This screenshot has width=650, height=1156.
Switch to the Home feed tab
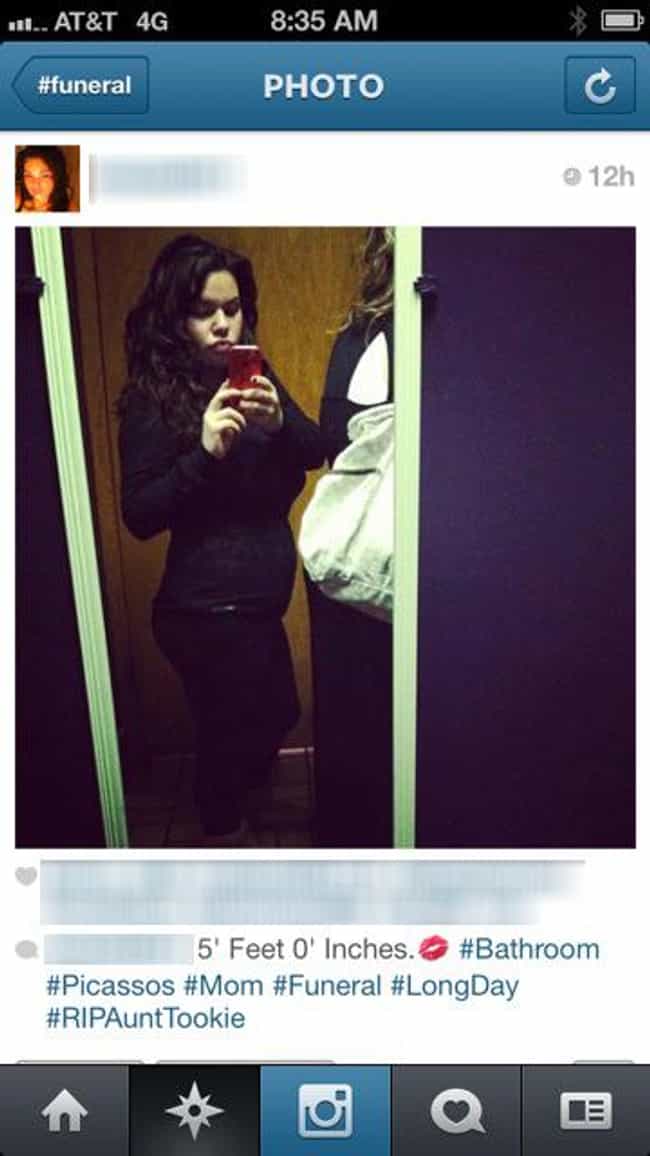(x=65, y=1111)
